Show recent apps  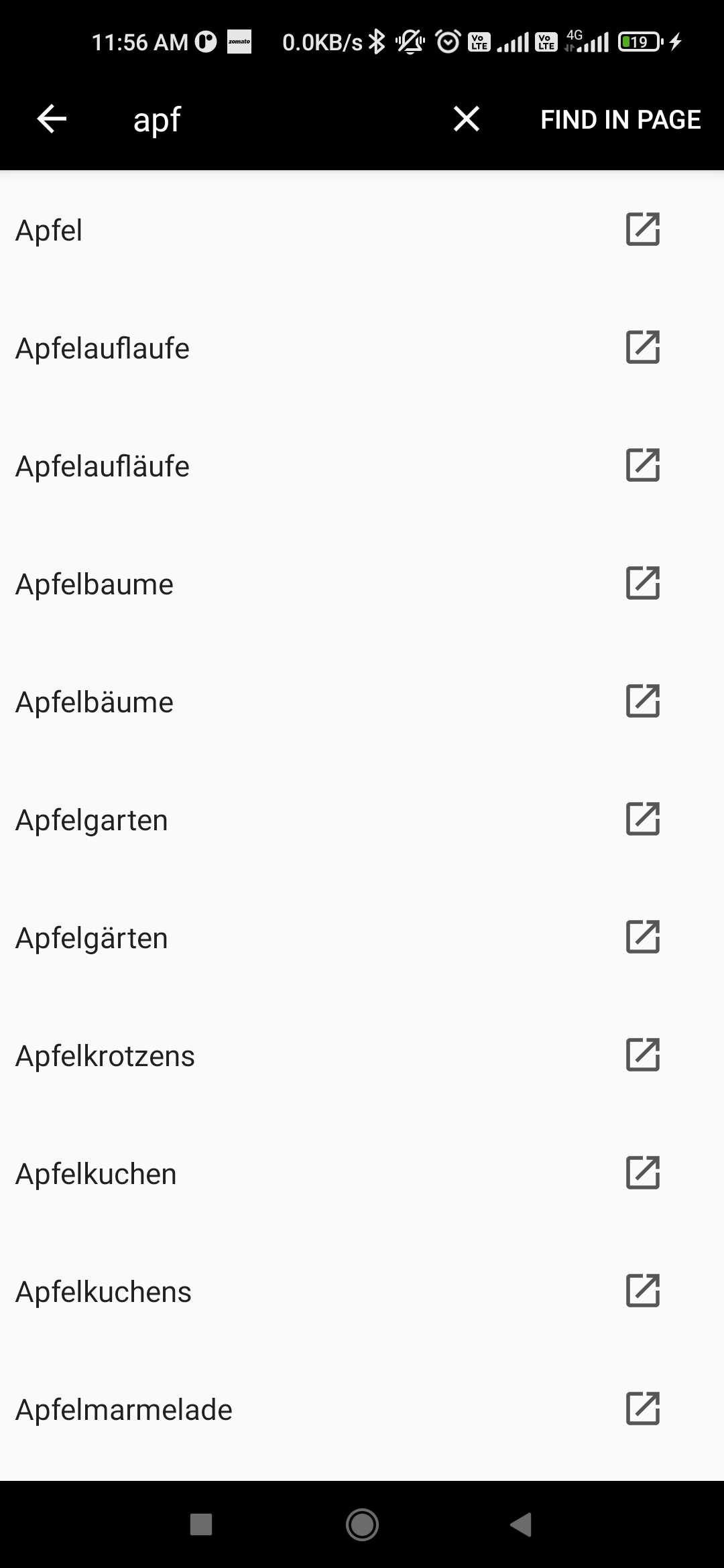pyautogui.click(x=201, y=1524)
